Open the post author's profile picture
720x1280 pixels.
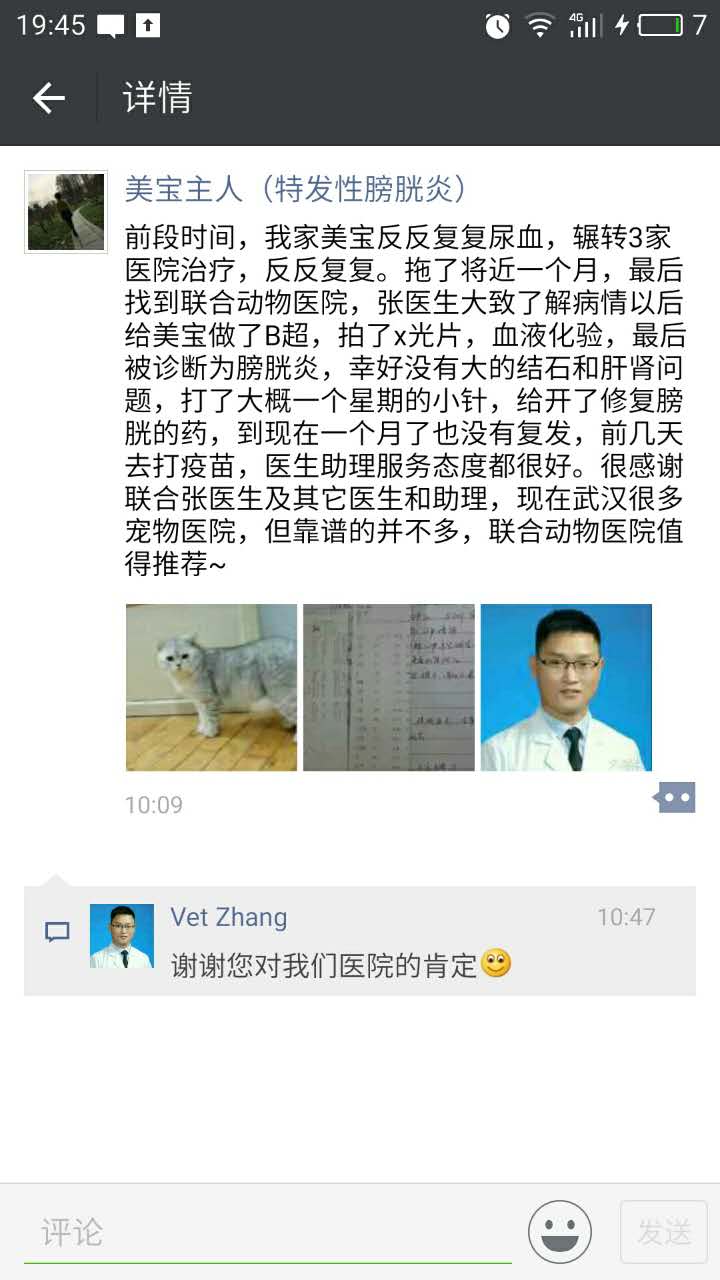point(66,211)
